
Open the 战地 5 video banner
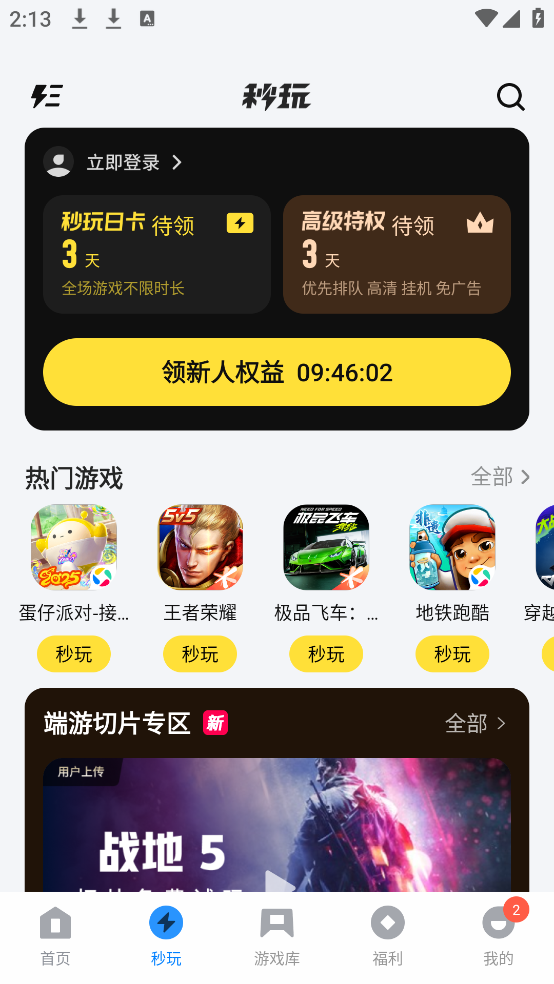point(277,825)
